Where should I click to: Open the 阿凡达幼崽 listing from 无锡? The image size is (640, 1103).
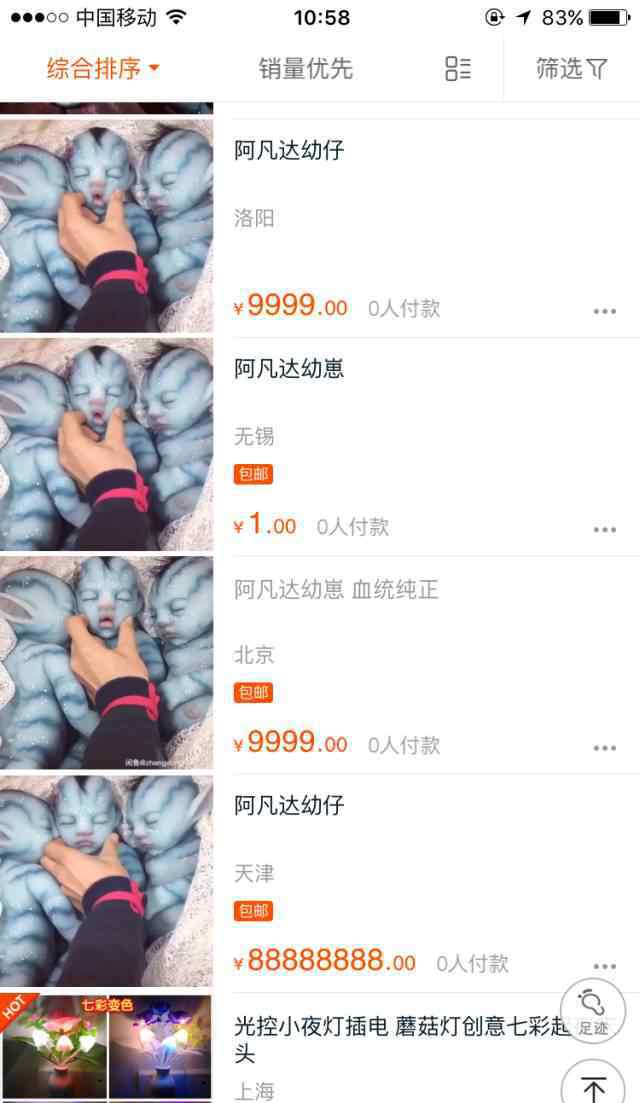pyautogui.click(x=290, y=369)
